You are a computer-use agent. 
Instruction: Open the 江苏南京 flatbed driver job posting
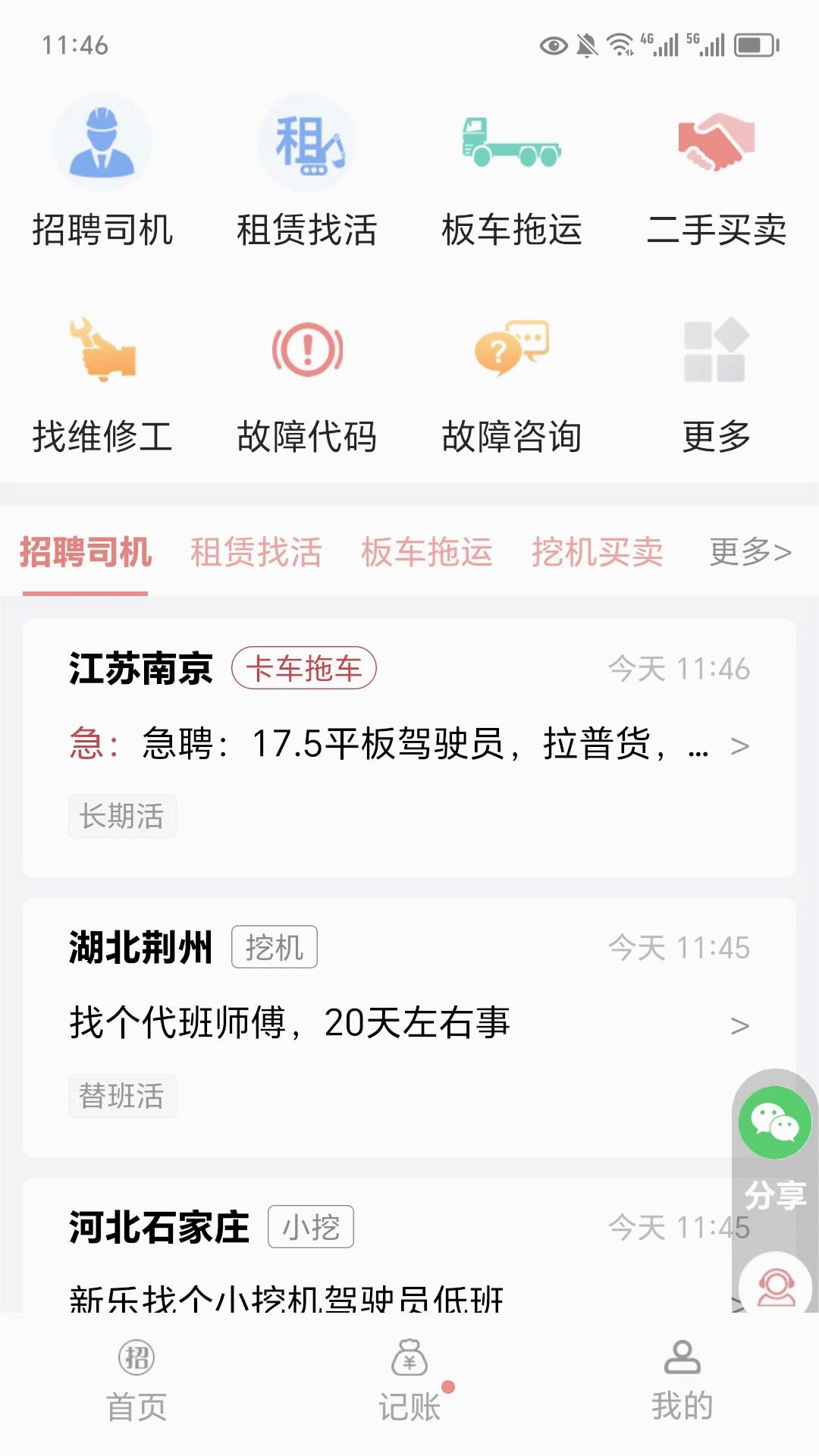(x=409, y=746)
